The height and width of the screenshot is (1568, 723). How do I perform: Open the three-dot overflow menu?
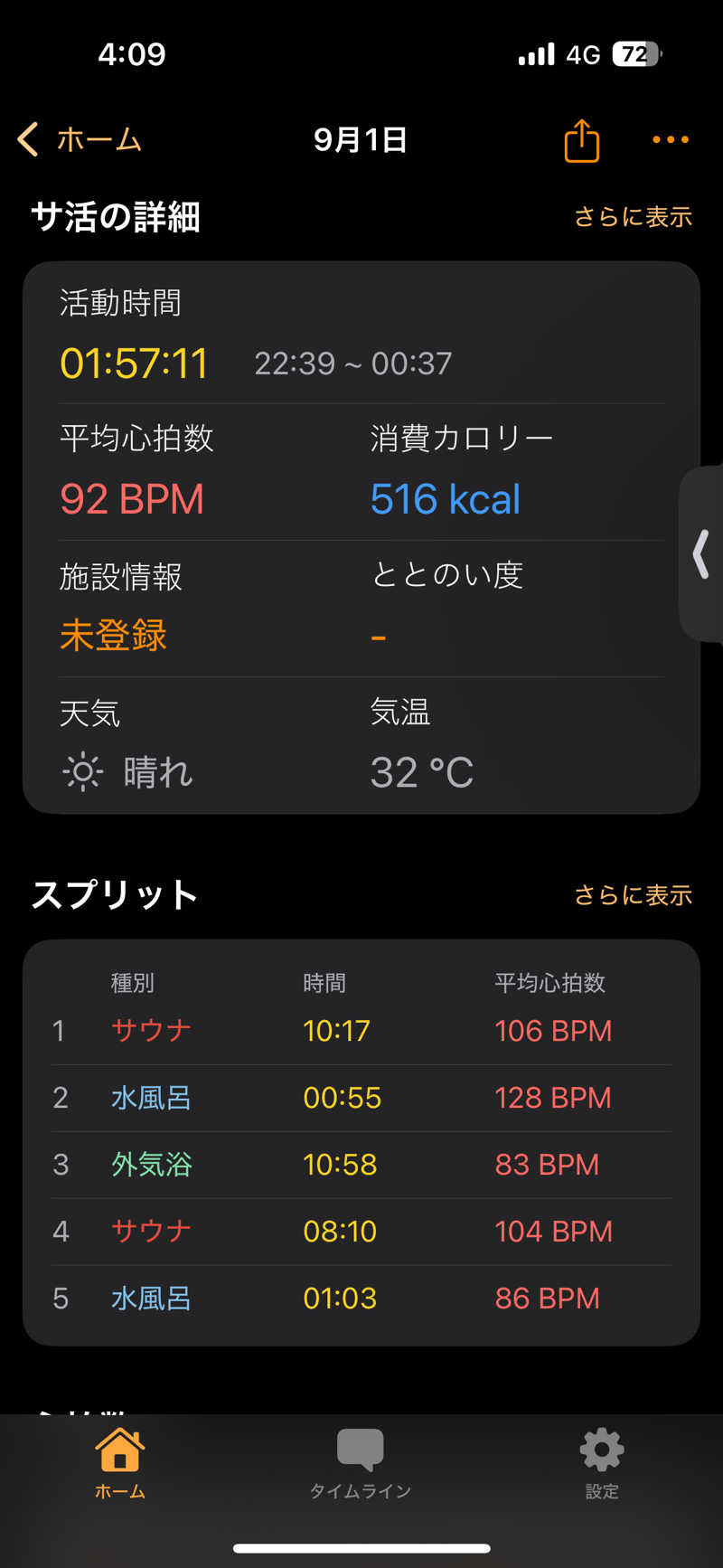671,140
